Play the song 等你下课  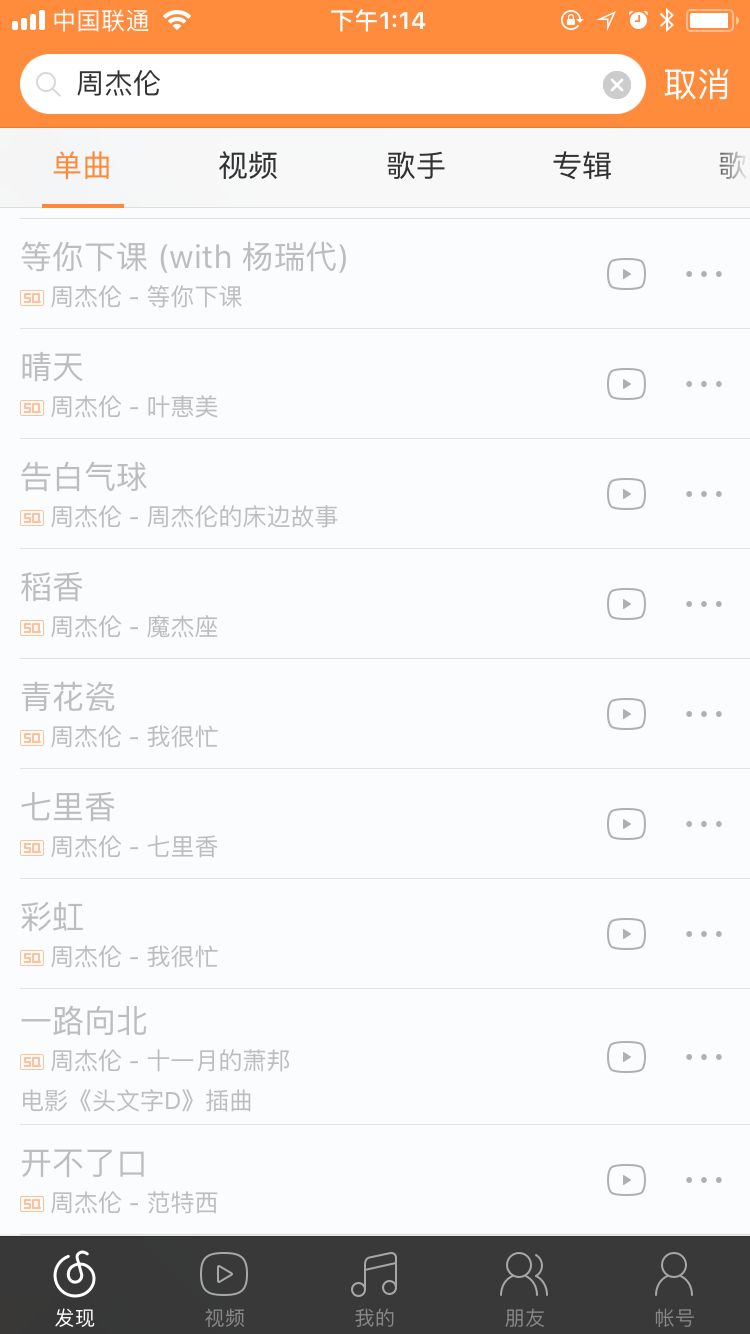(626, 274)
